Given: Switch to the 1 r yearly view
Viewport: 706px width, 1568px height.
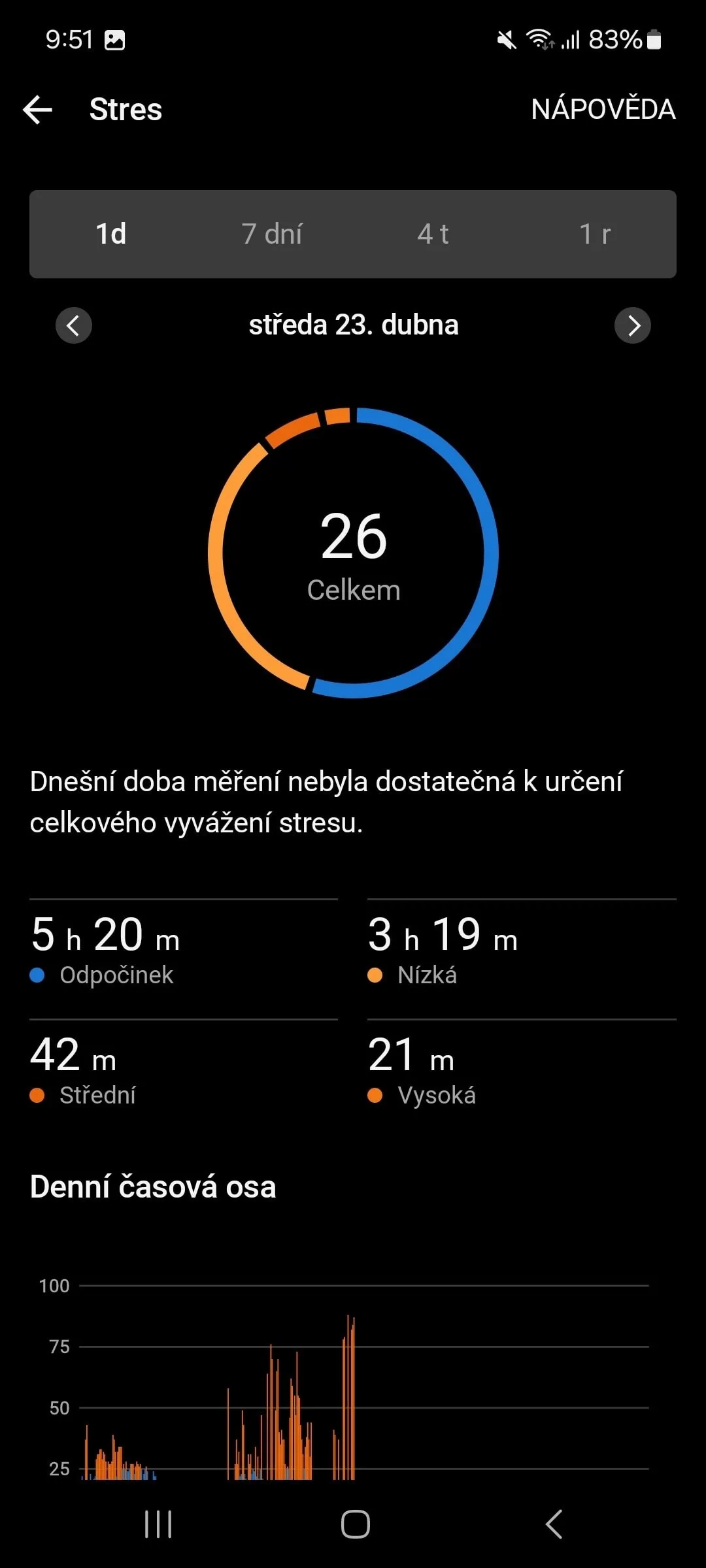Looking at the screenshot, I should tap(594, 234).
